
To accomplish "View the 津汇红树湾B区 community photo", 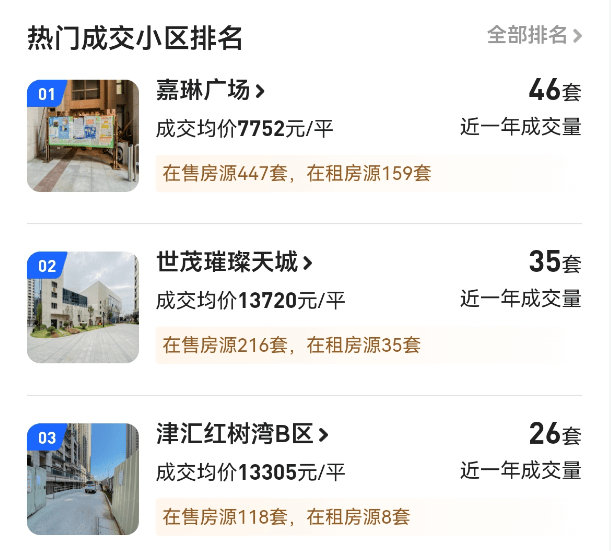I will pos(83,479).
